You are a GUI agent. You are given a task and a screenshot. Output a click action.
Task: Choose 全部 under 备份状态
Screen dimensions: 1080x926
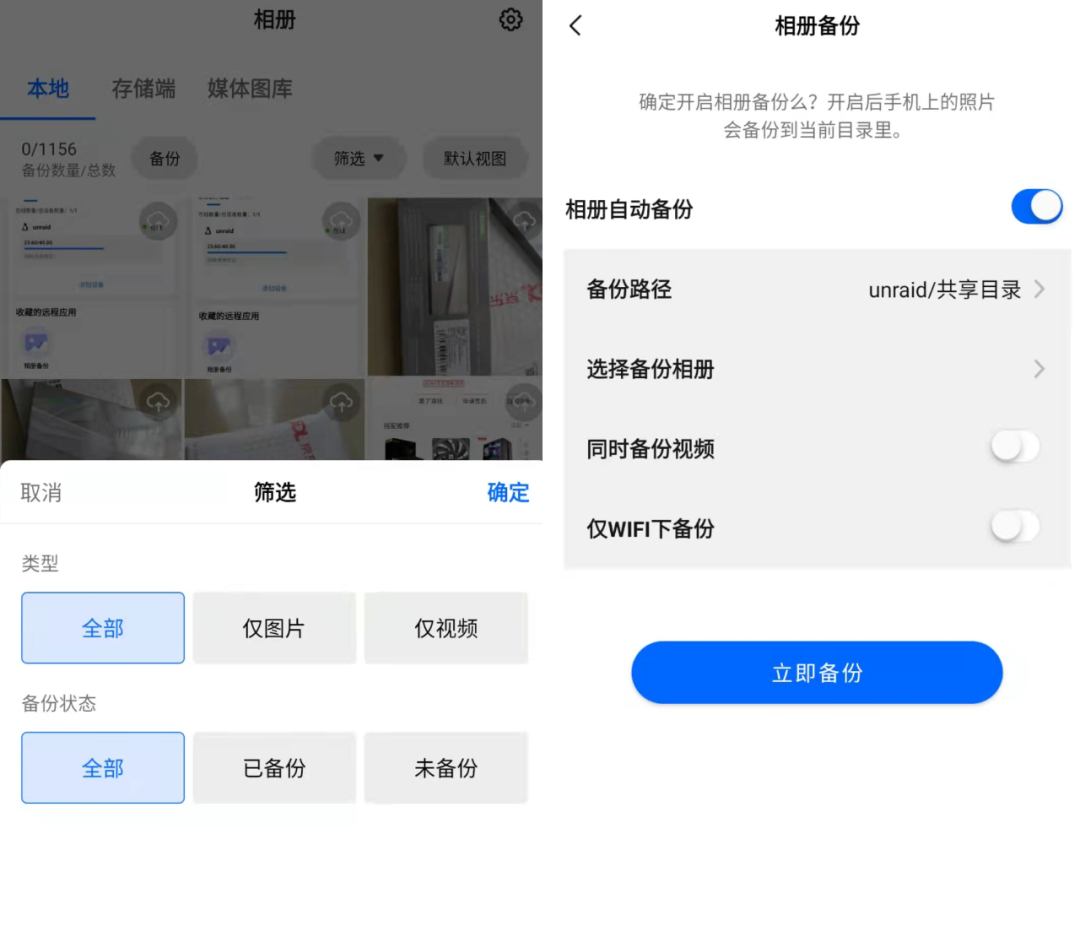103,768
